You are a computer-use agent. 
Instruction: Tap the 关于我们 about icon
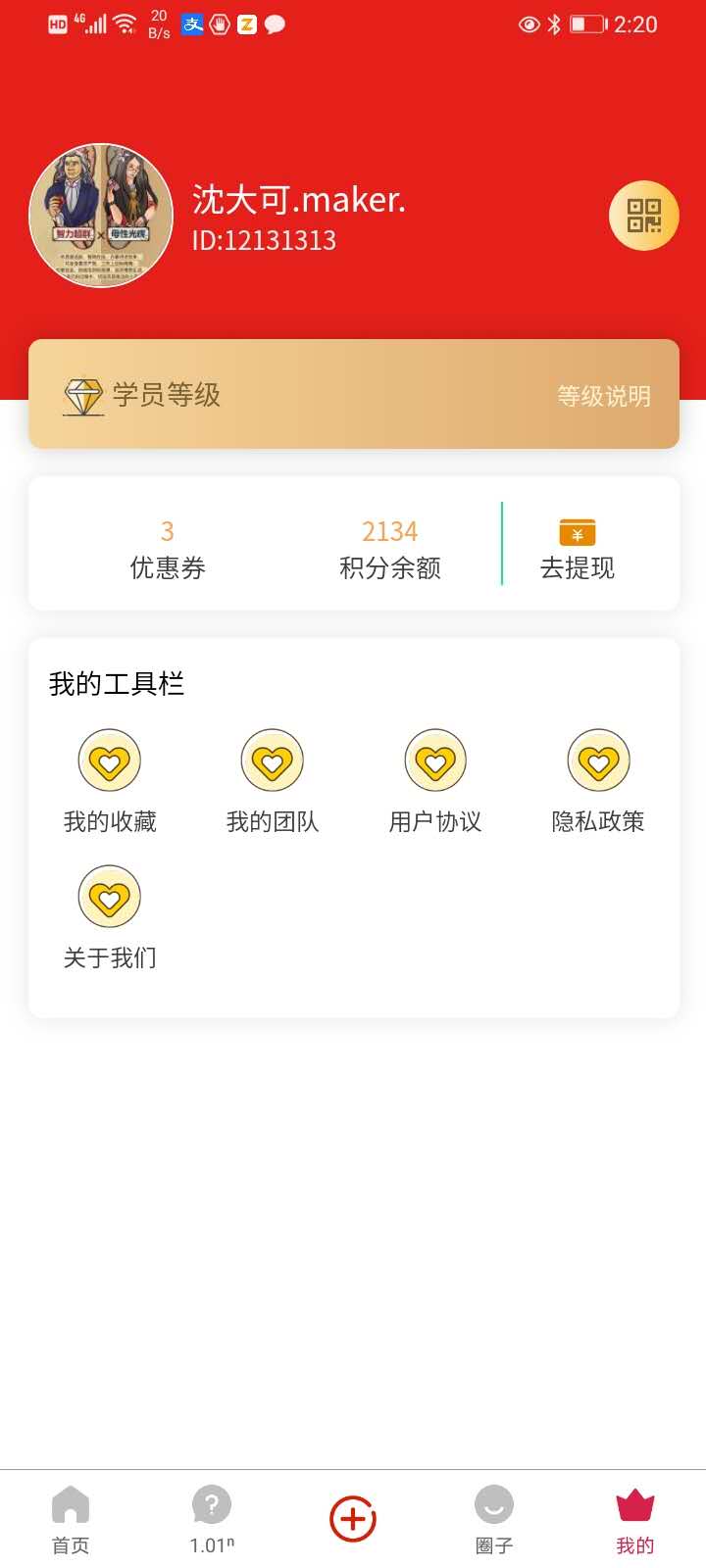(109, 896)
